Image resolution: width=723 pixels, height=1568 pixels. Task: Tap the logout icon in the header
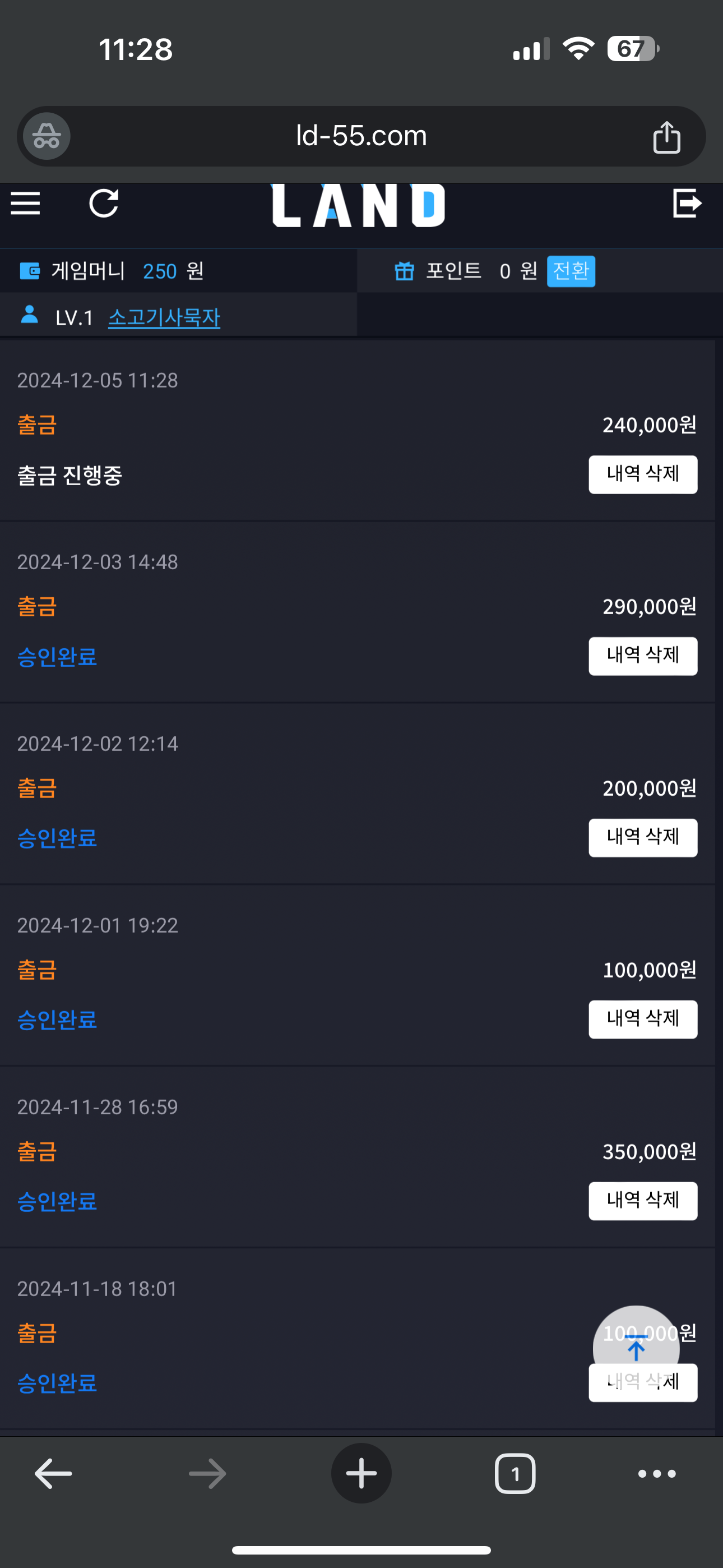coord(688,204)
